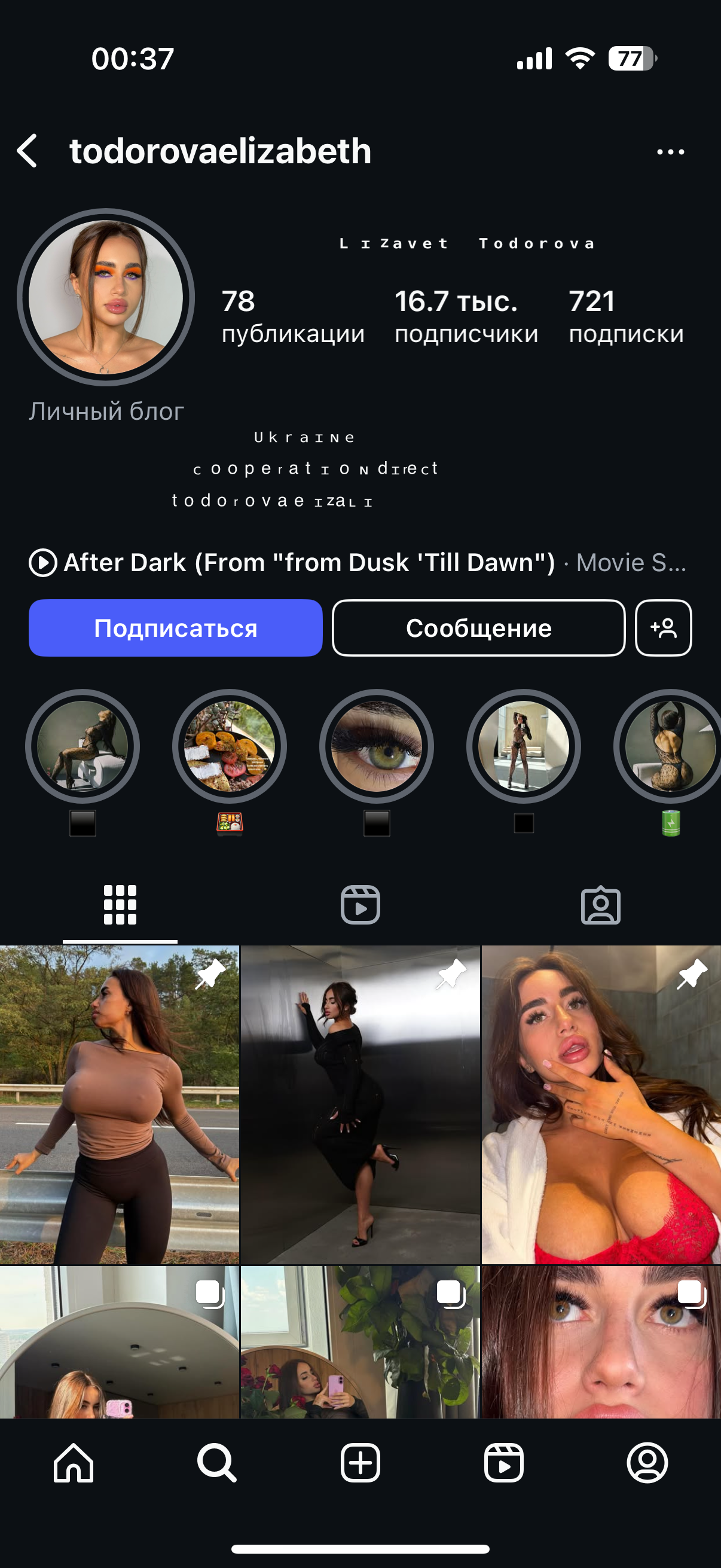Screen dimensions: 721x1568
Task: Open the pinned post with the black dress
Action: 360,1104
